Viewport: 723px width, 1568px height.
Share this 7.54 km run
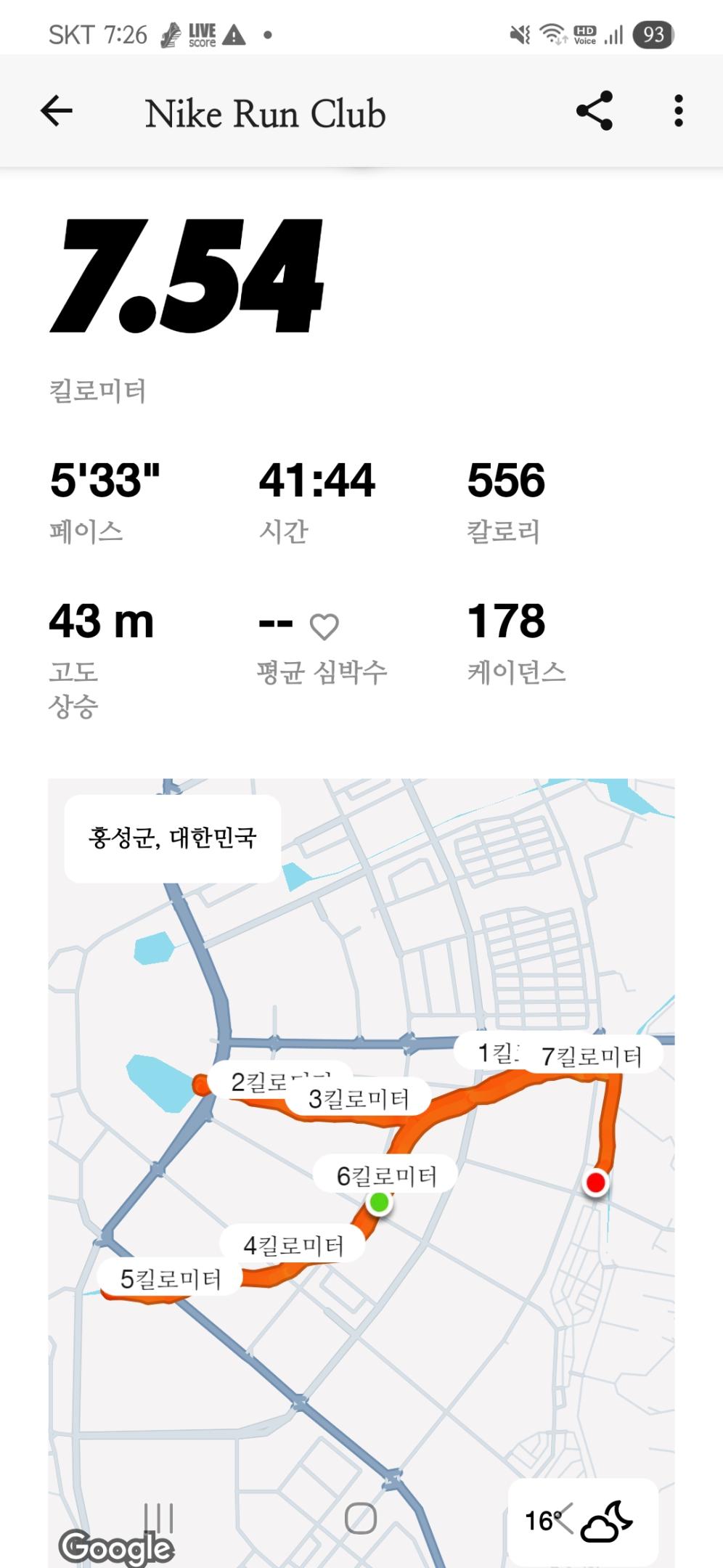point(594,111)
